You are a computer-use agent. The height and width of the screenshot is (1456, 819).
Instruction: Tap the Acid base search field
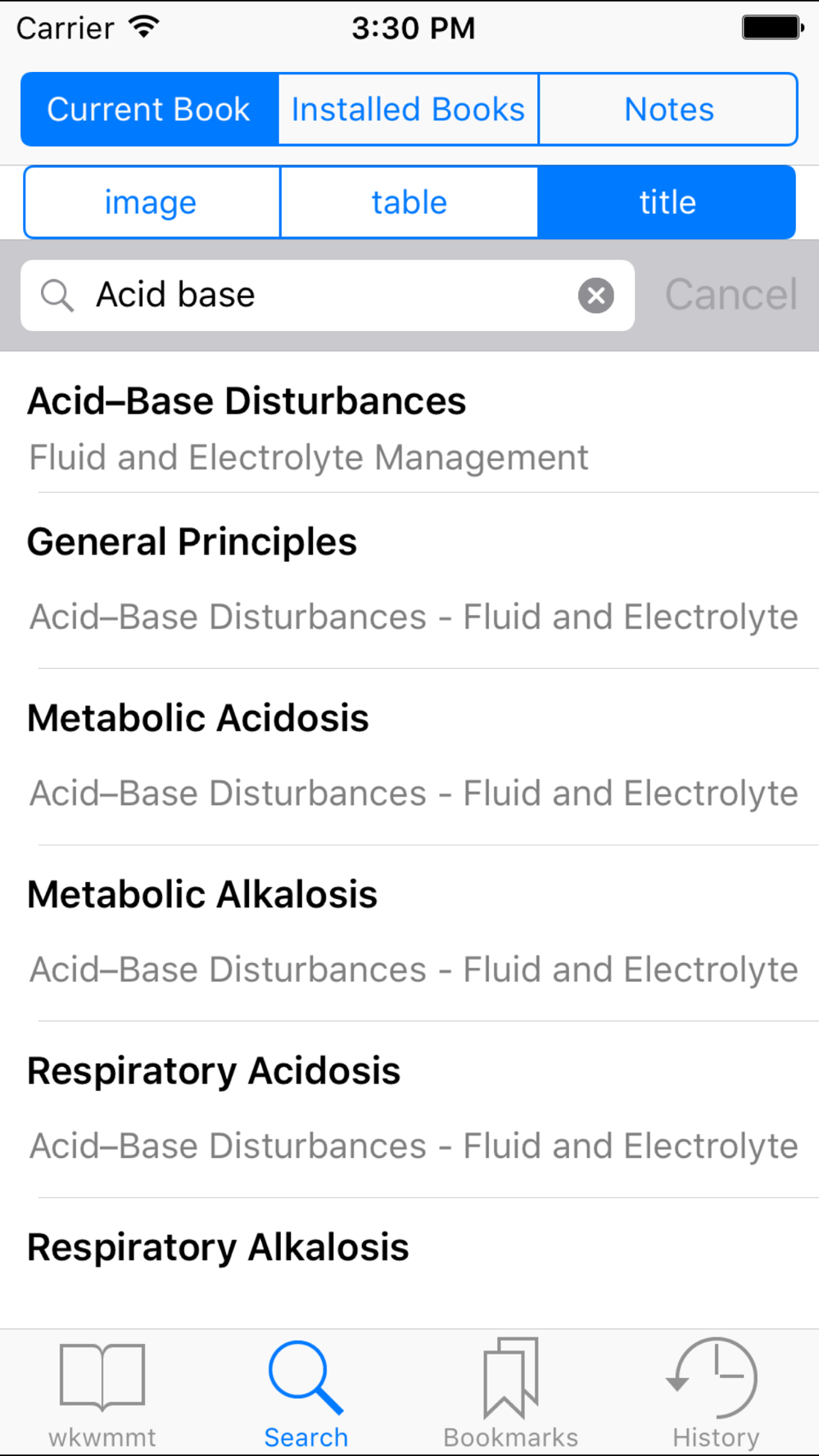(328, 296)
